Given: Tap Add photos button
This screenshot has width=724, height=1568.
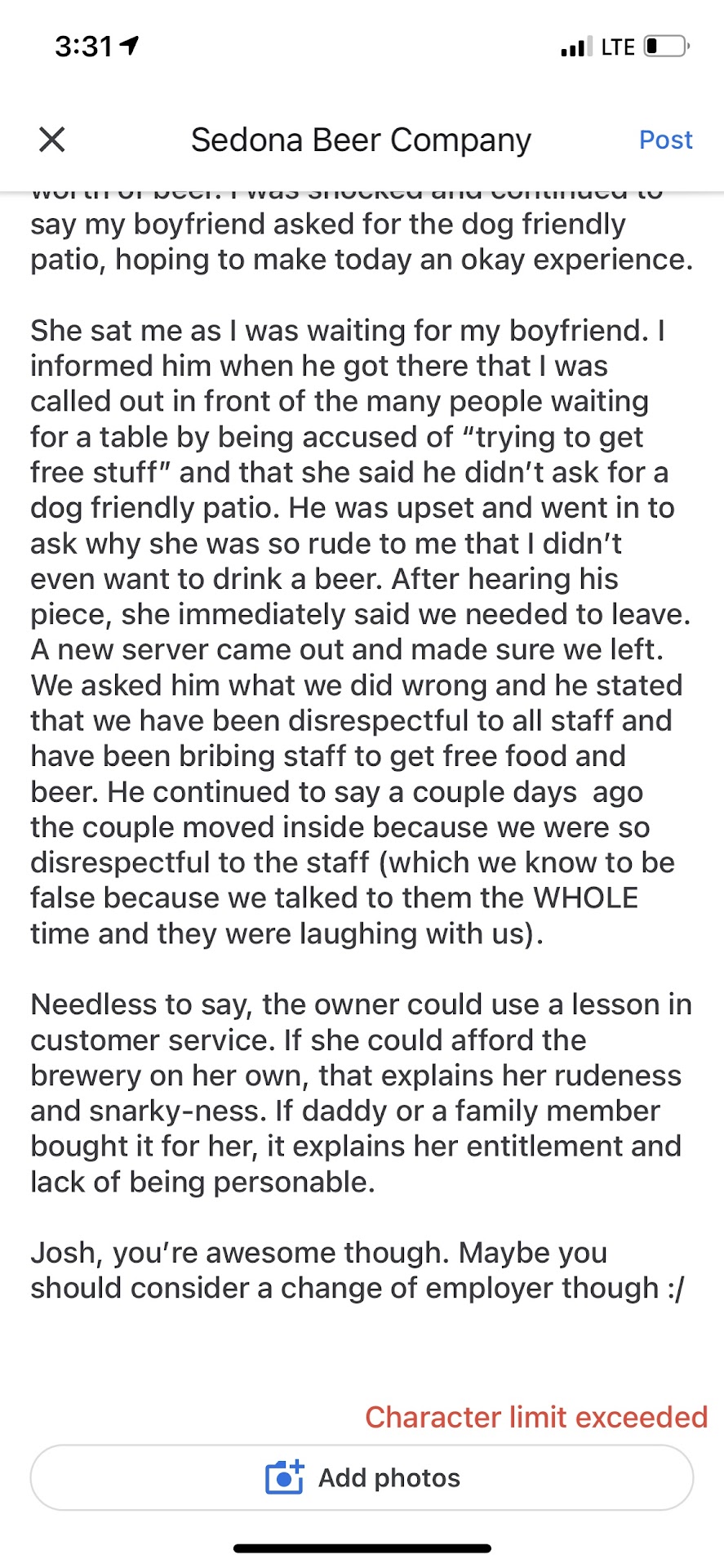Looking at the screenshot, I should pos(362,1477).
